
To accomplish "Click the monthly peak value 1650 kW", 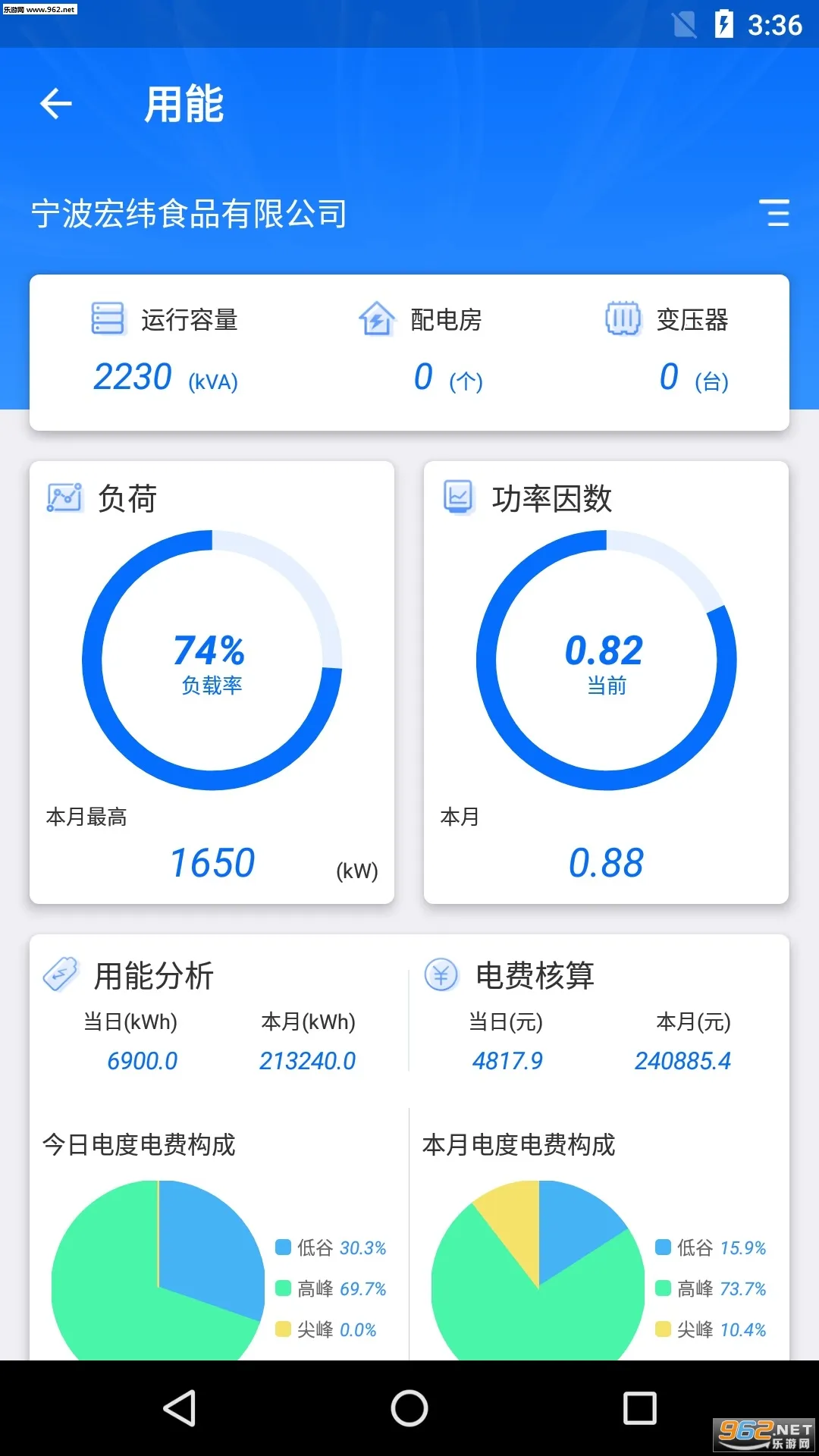I will (212, 861).
